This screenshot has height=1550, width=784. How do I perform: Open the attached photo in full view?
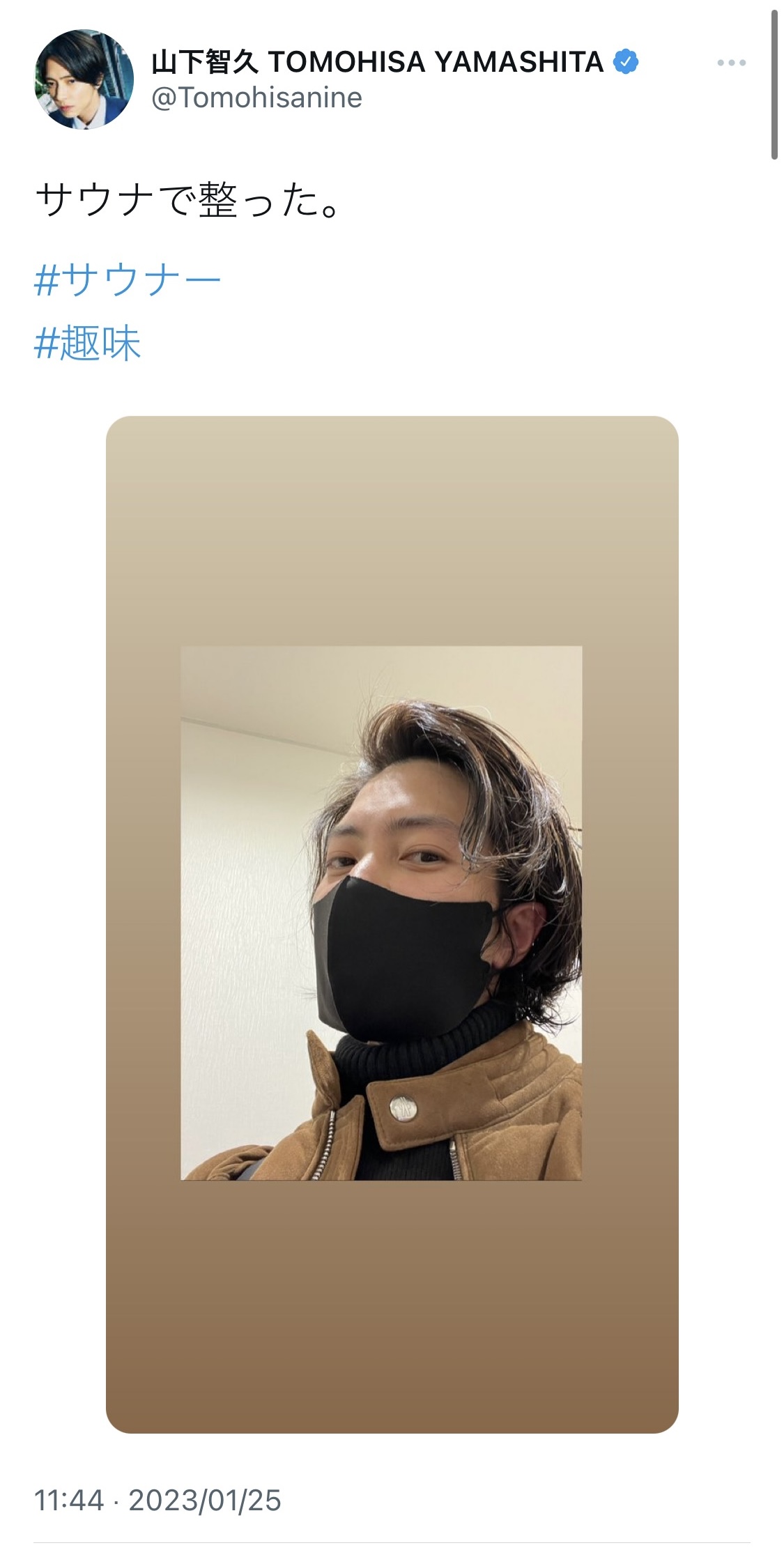pyautogui.click(x=392, y=924)
